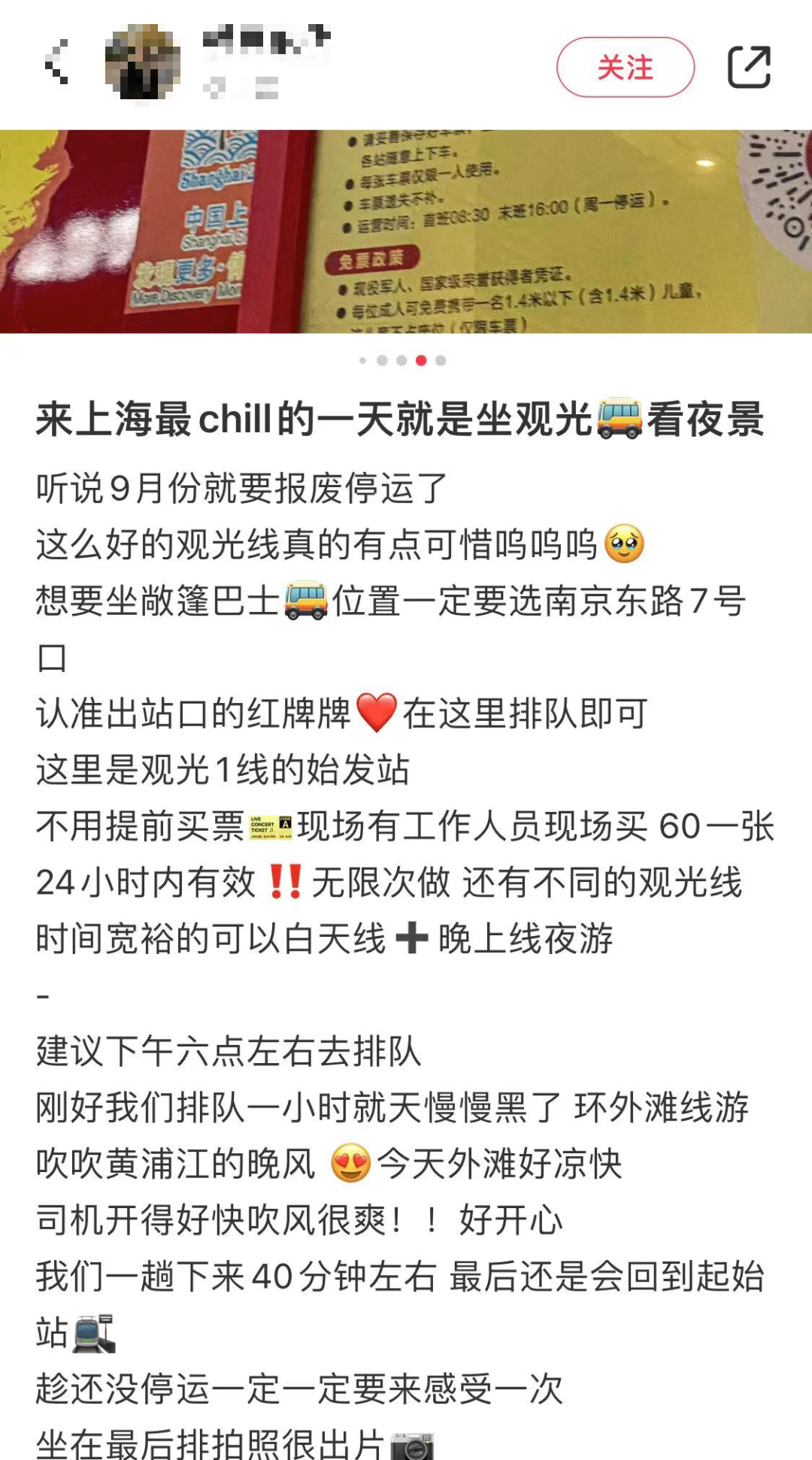
Task: Share this post
Action: (x=749, y=68)
